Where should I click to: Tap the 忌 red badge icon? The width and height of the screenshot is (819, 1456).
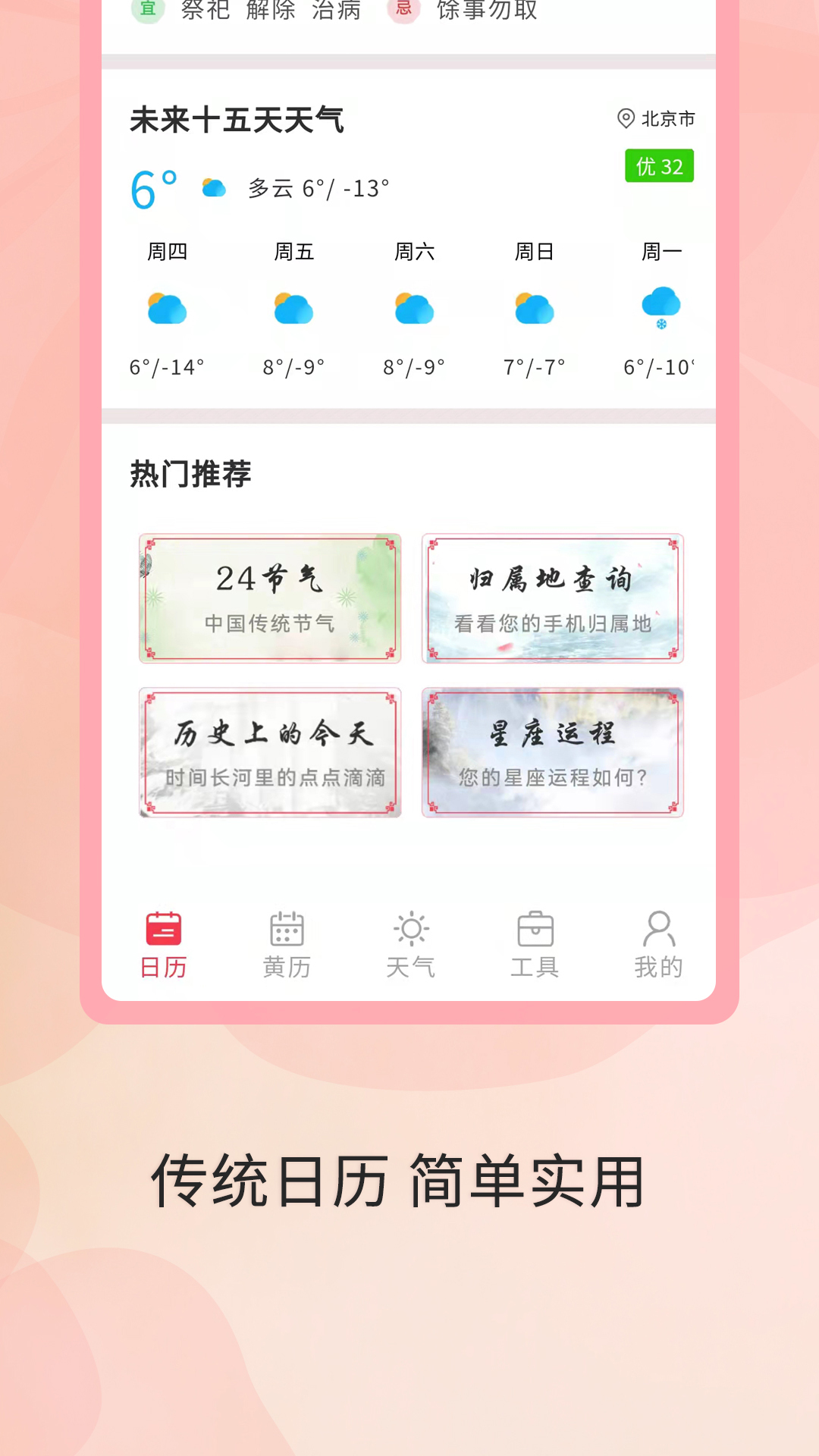(404, 10)
